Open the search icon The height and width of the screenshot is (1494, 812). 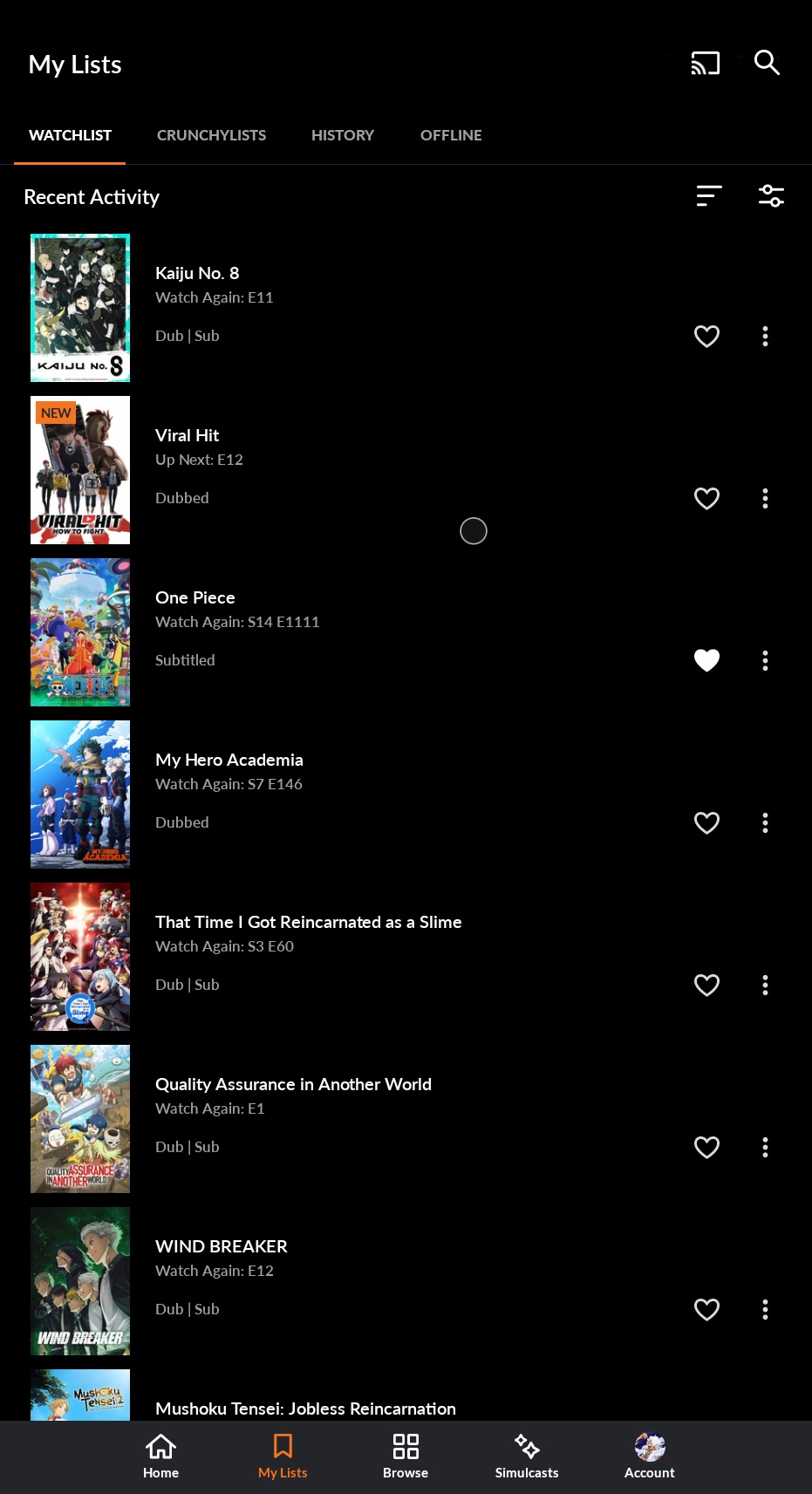(x=767, y=63)
